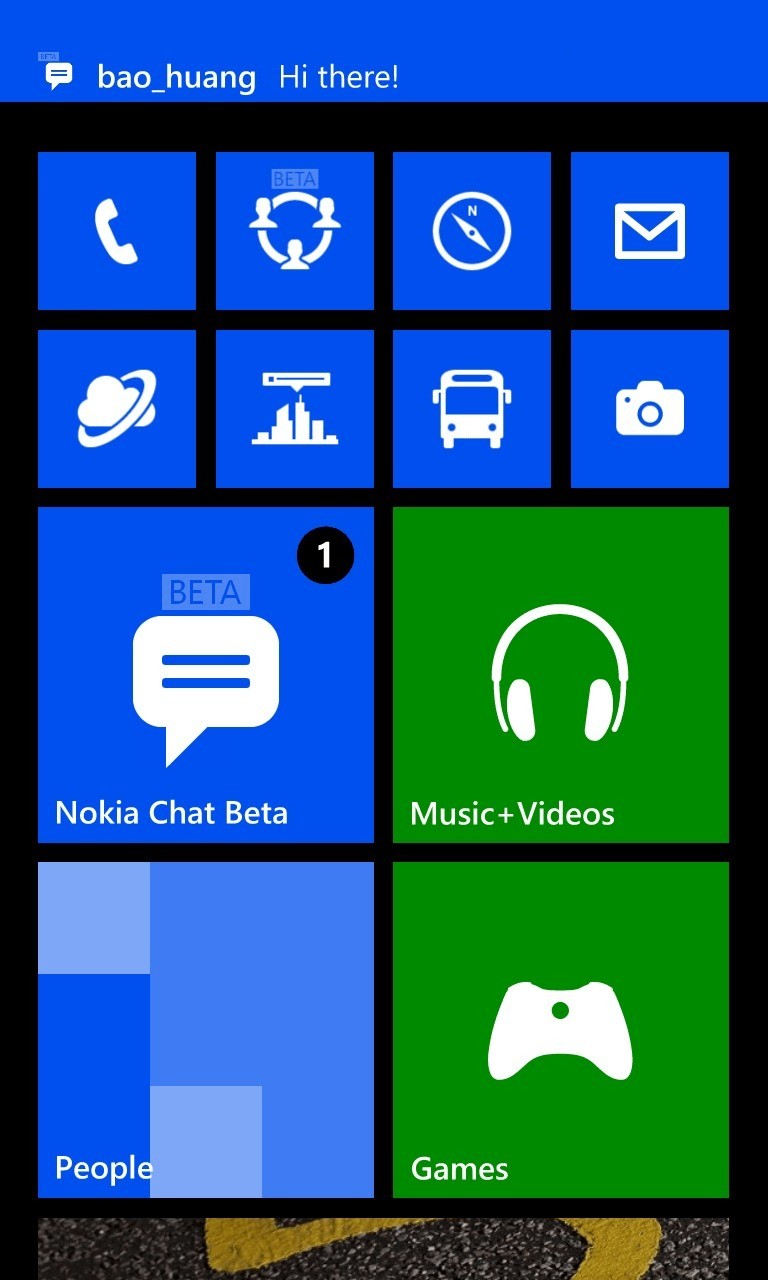Open the compass navigation tile
This screenshot has width=768, height=1280.
click(x=472, y=231)
